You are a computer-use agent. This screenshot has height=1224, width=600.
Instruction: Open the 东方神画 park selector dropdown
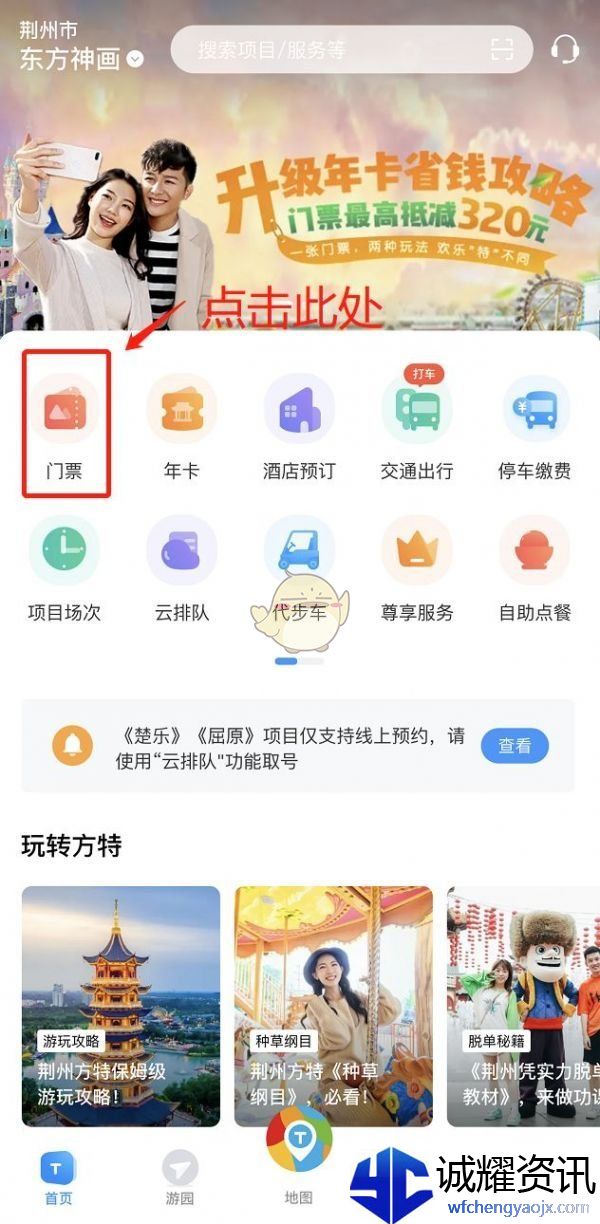(x=82, y=59)
